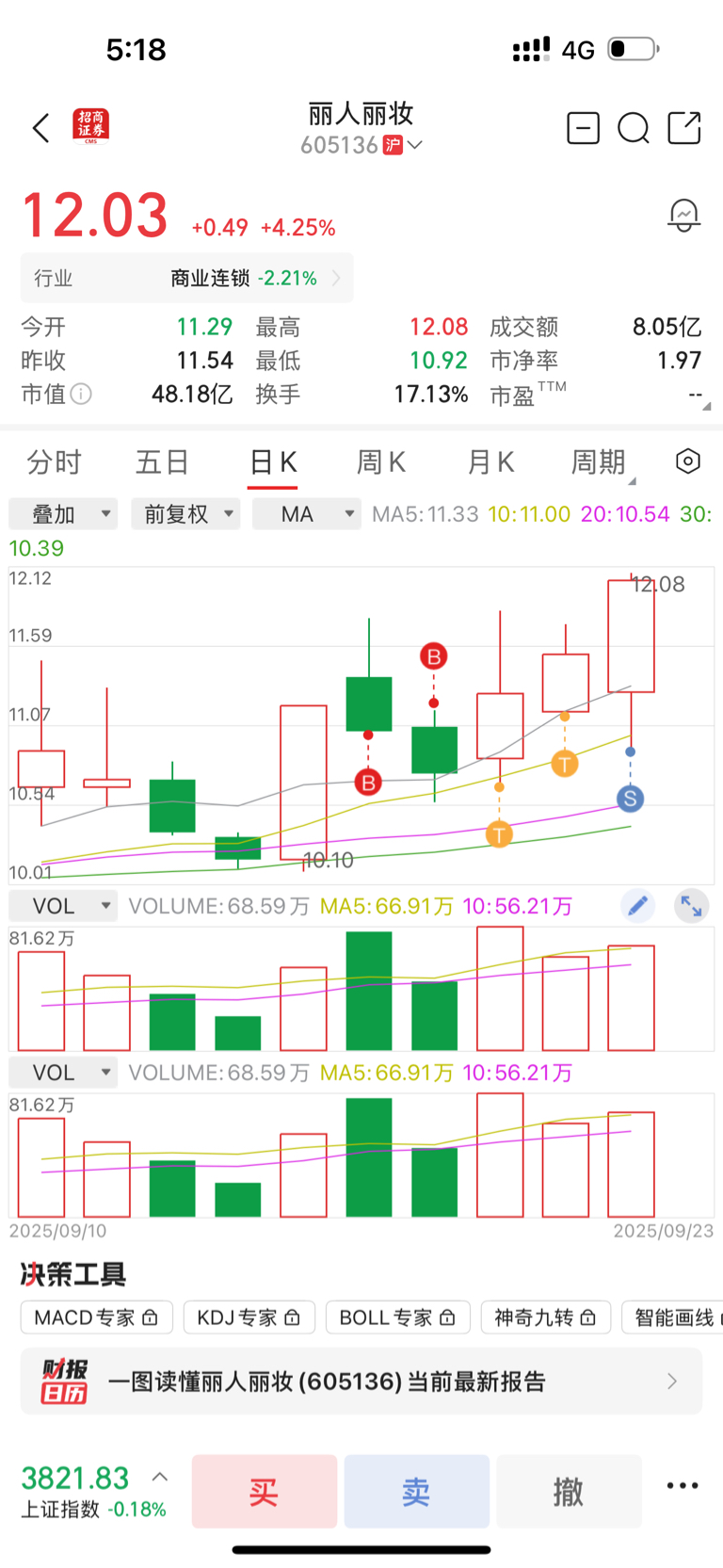
Task: Open the latest report banner for 丽人丽妆
Action: tap(361, 1382)
